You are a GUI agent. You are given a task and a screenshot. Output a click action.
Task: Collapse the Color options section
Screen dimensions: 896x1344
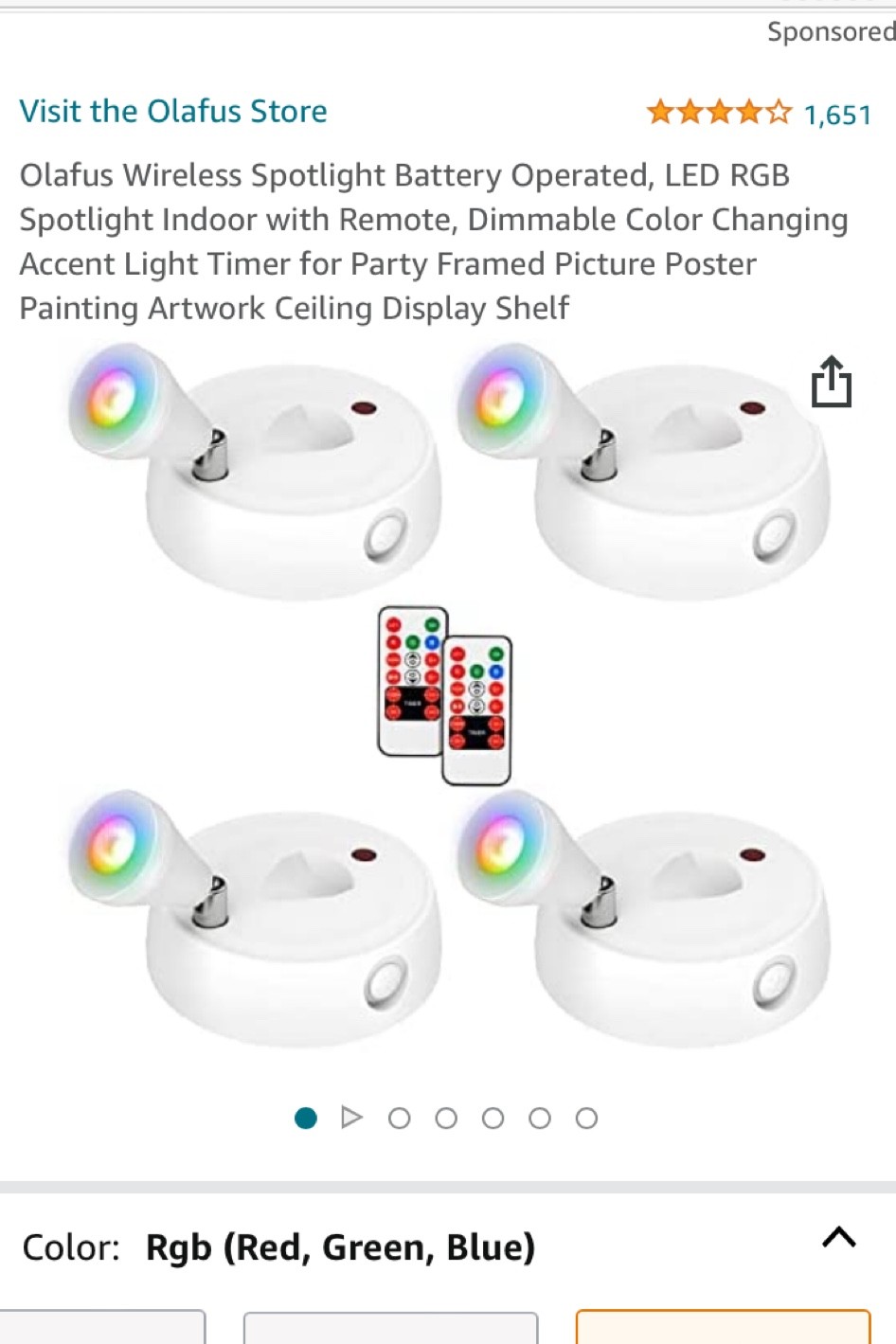[x=838, y=1238]
